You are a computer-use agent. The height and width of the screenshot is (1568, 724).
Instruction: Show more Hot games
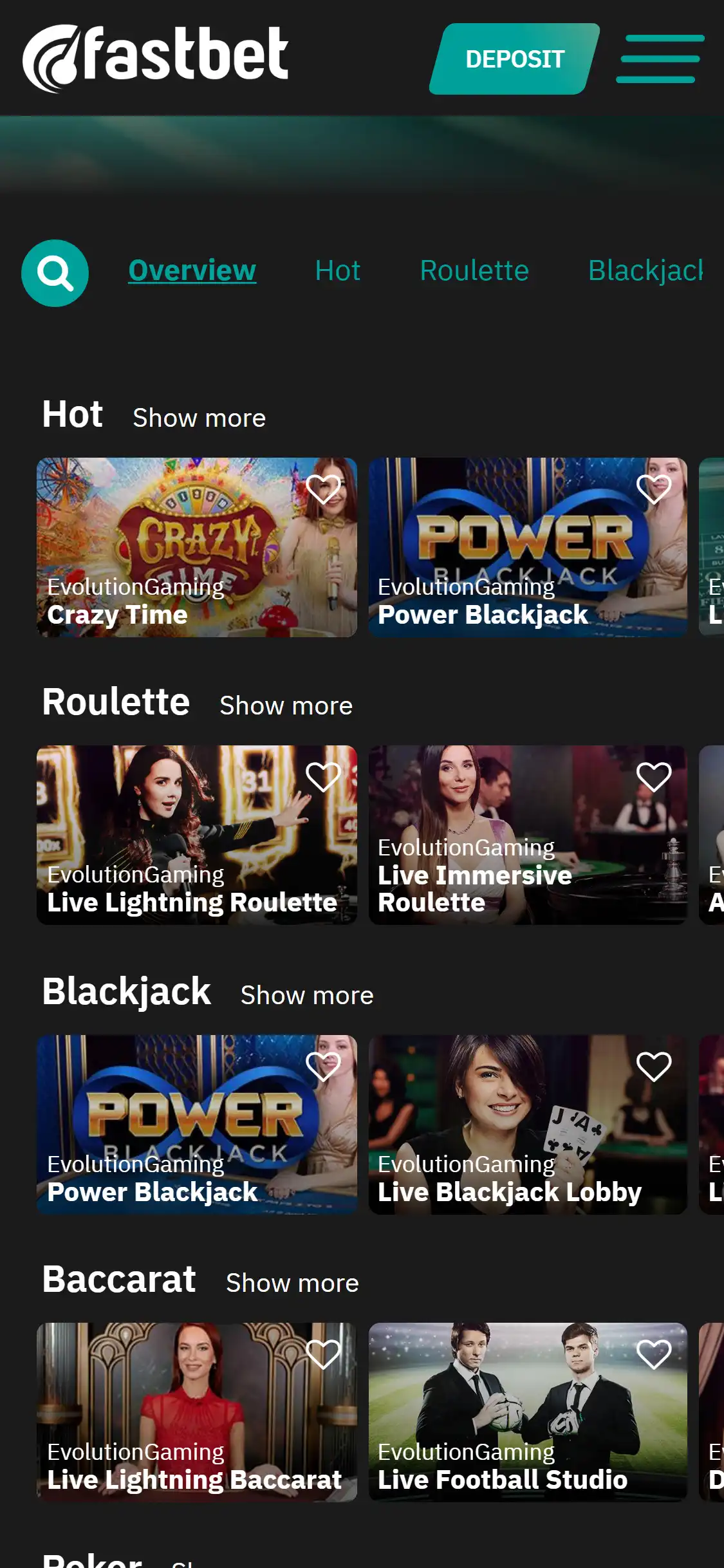pyautogui.click(x=199, y=418)
